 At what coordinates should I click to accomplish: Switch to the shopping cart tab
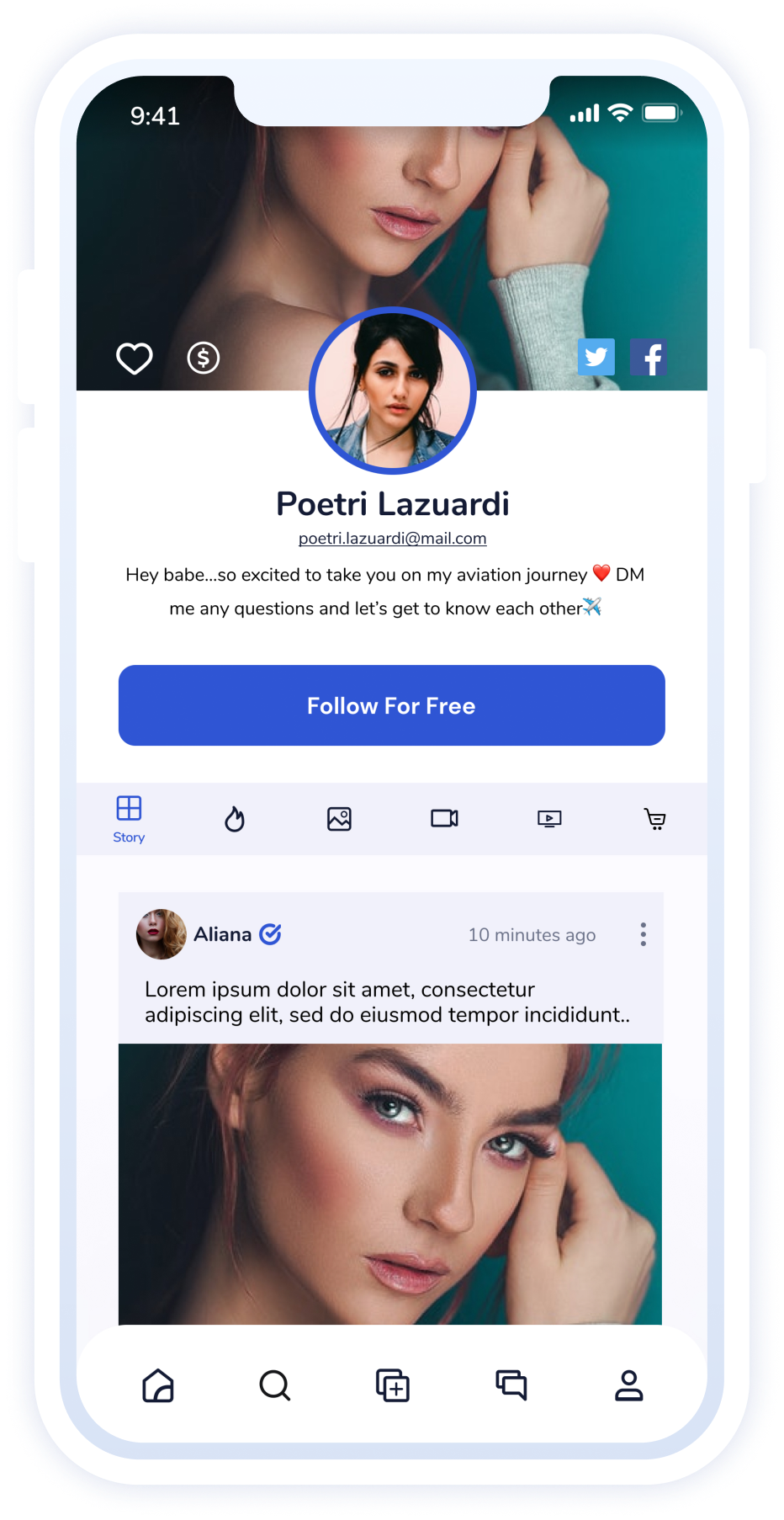coord(654,819)
